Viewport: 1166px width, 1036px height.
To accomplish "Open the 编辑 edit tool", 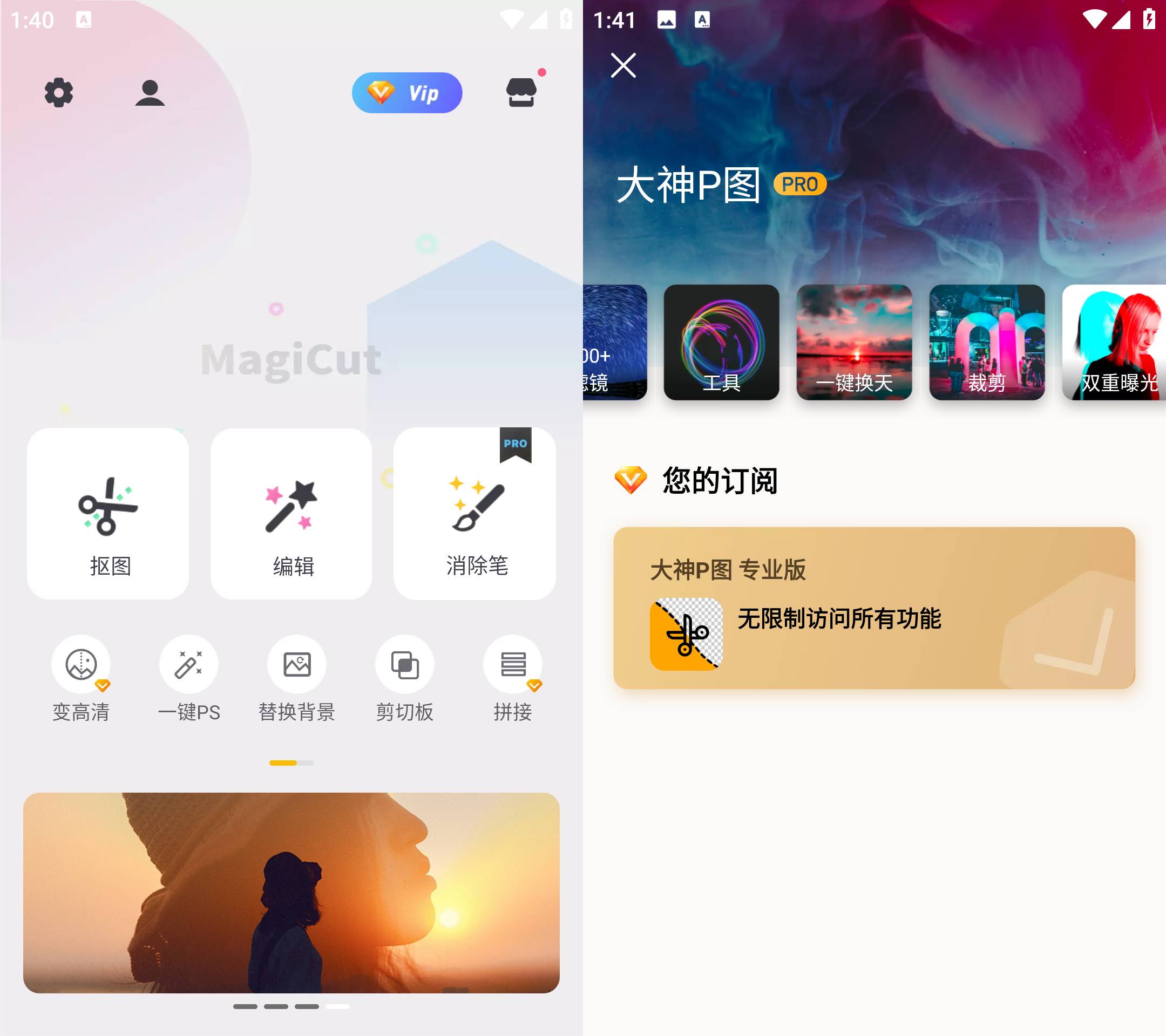I will tap(291, 513).
